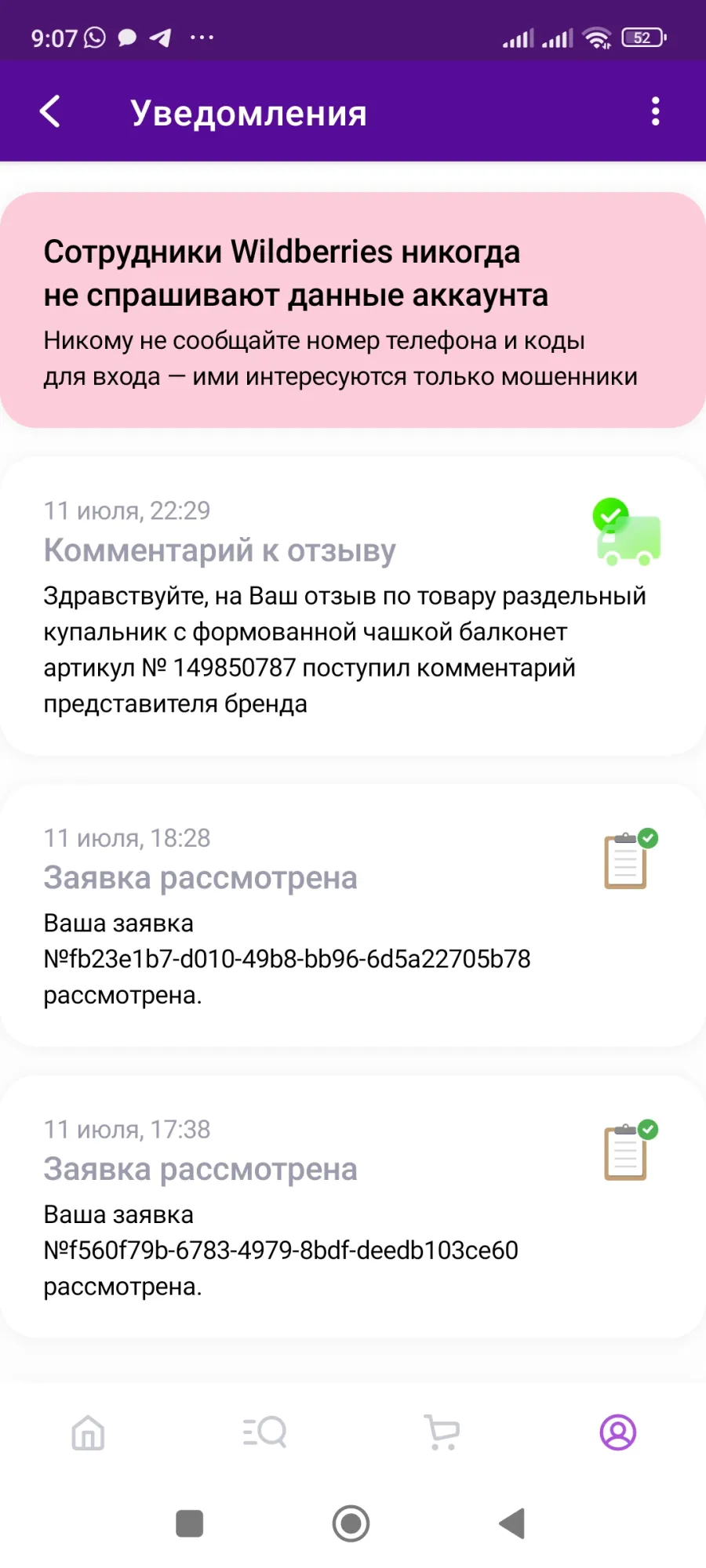Open recent apps with the square button
The width and height of the screenshot is (706, 1568).
(190, 1523)
